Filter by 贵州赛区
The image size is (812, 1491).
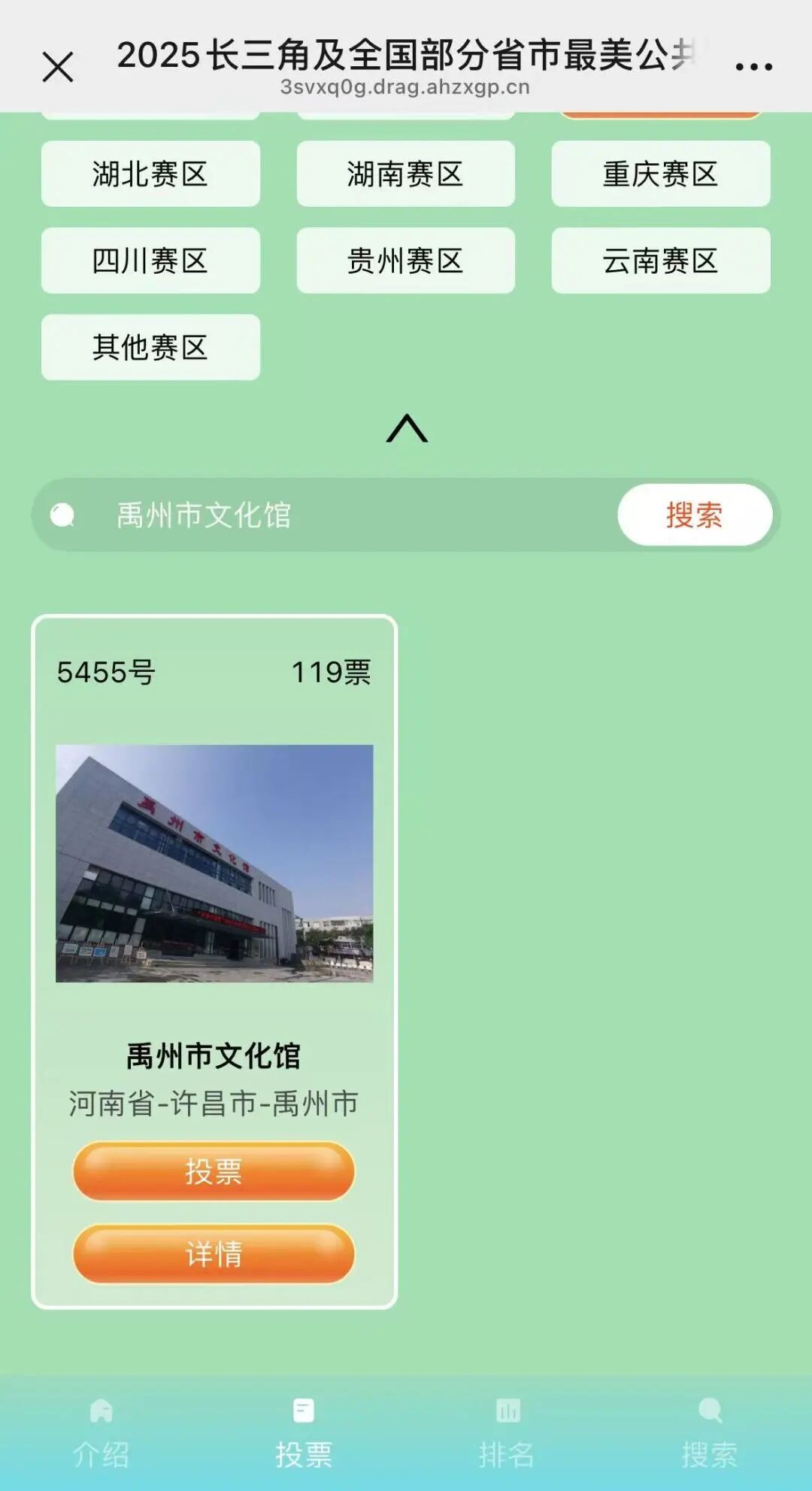click(405, 261)
